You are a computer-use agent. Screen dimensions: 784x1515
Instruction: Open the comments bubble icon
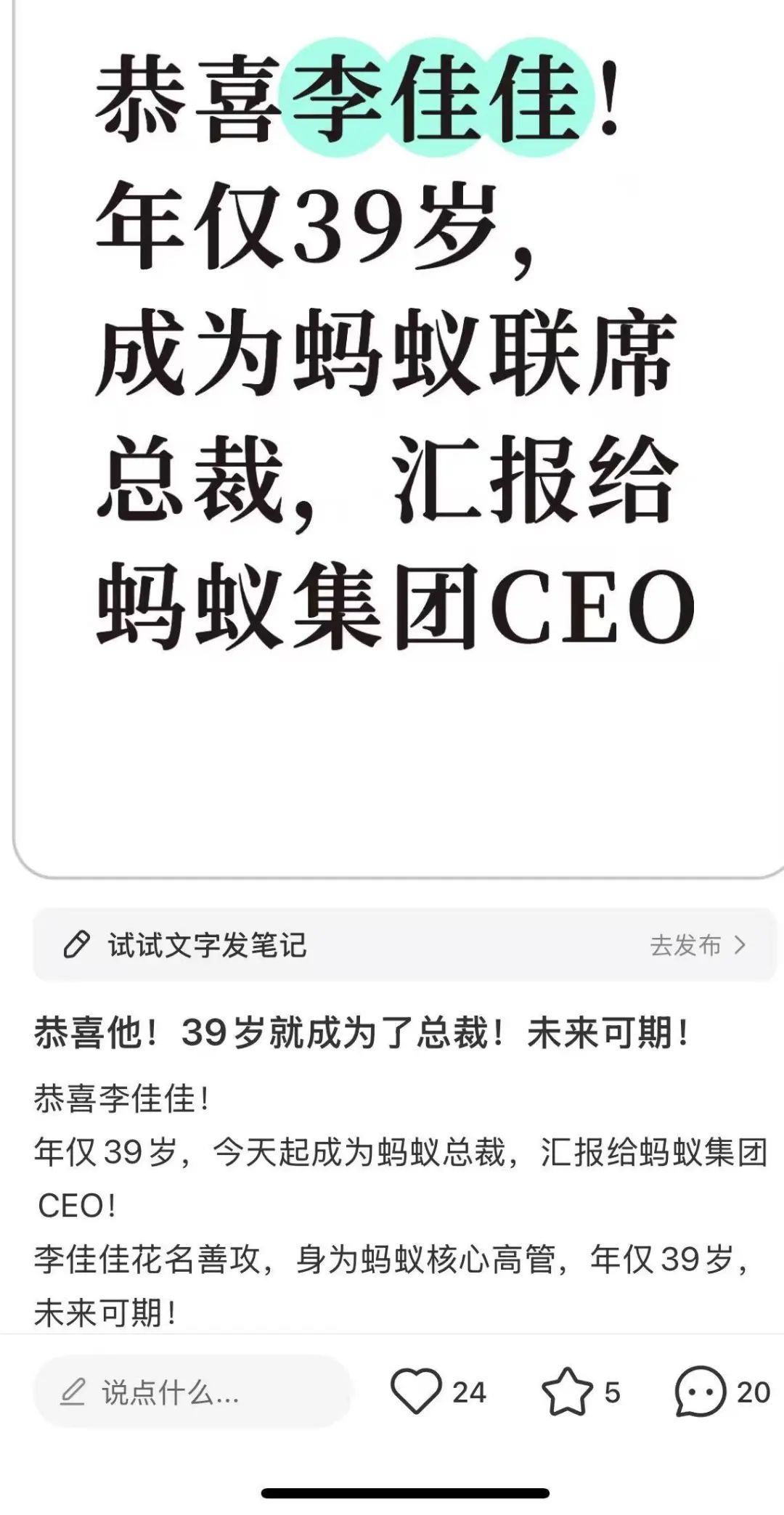tap(701, 1392)
